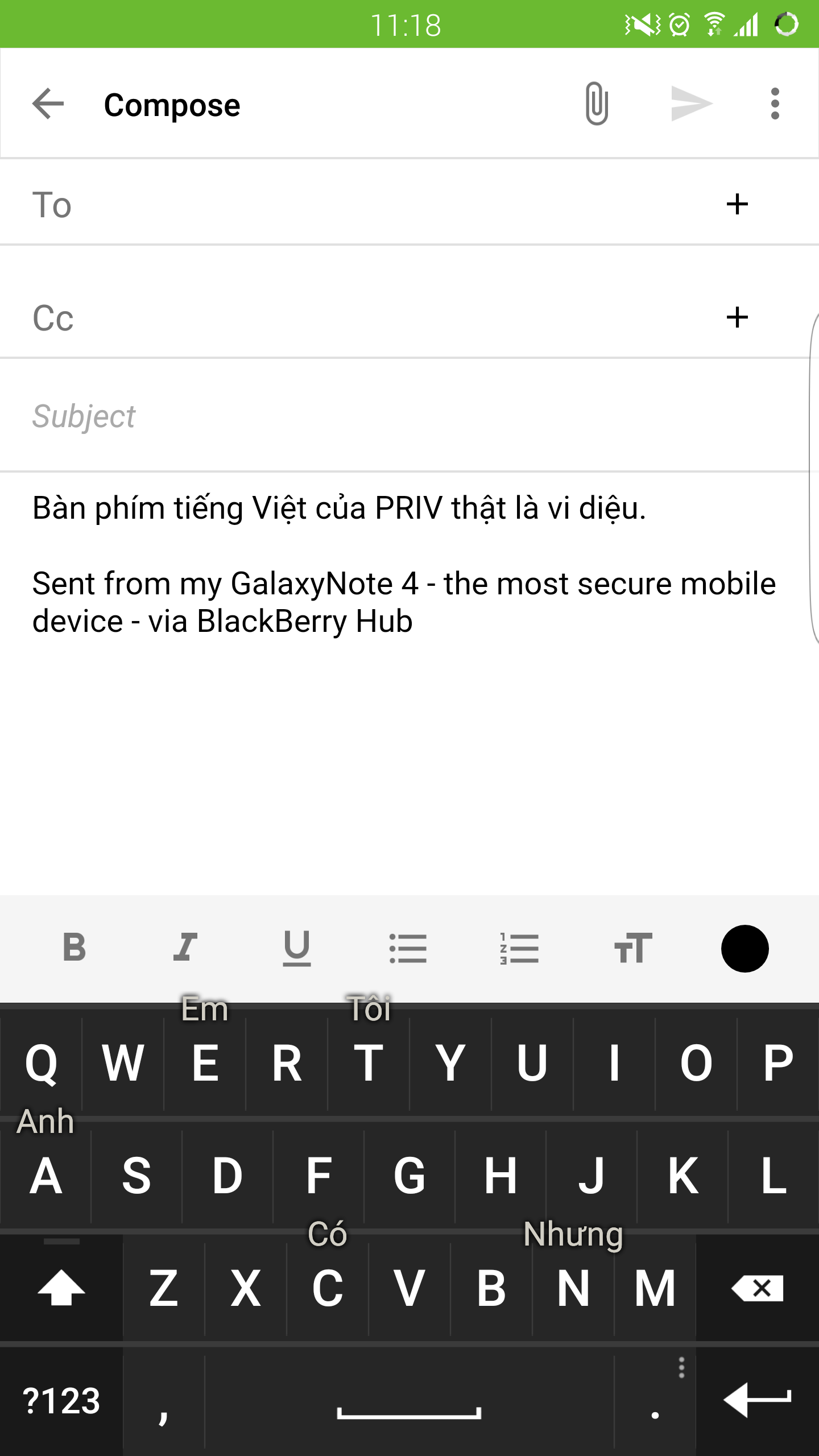Image resolution: width=819 pixels, height=1456 pixels.
Task: Hit the backspace key
Action: (x=758, y=1288)
